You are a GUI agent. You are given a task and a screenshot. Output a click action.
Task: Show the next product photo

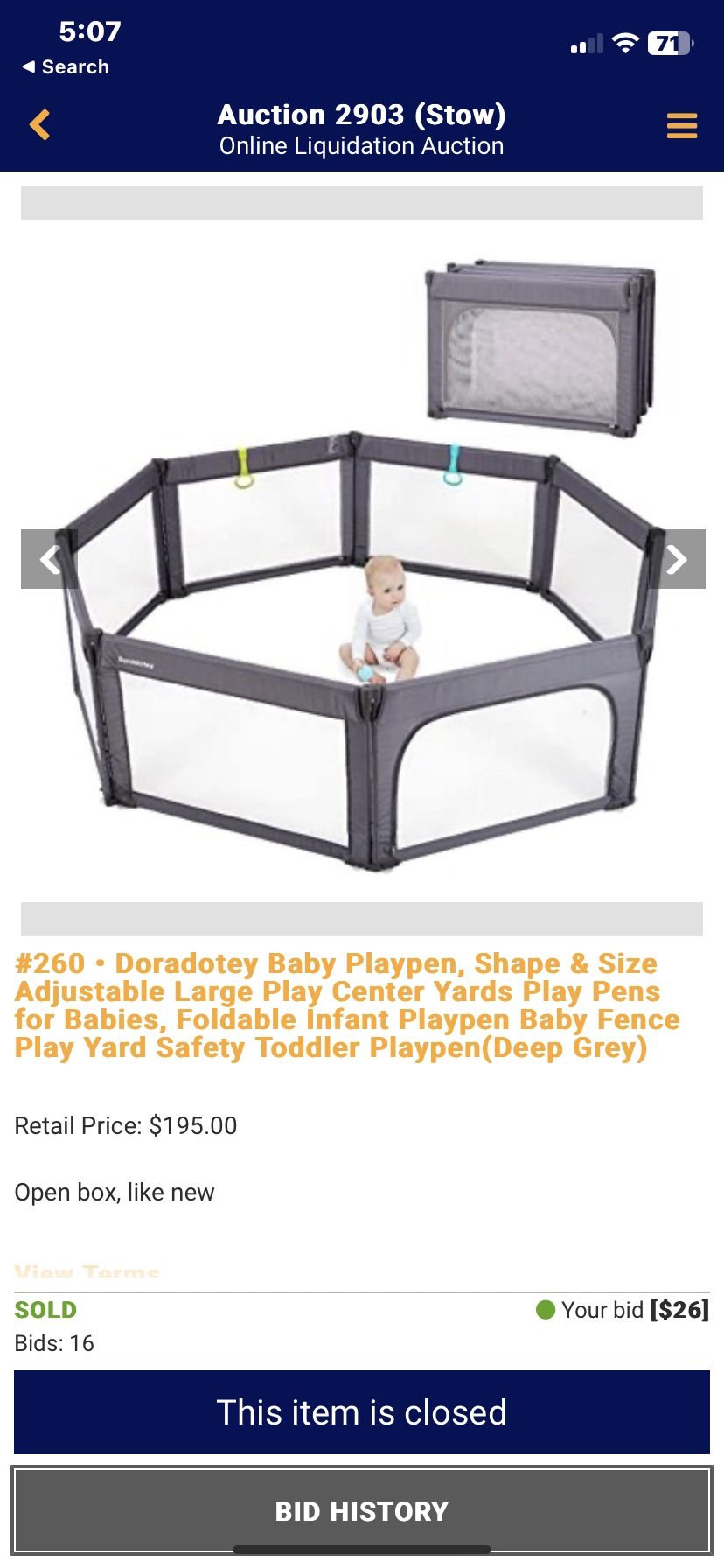677,559
